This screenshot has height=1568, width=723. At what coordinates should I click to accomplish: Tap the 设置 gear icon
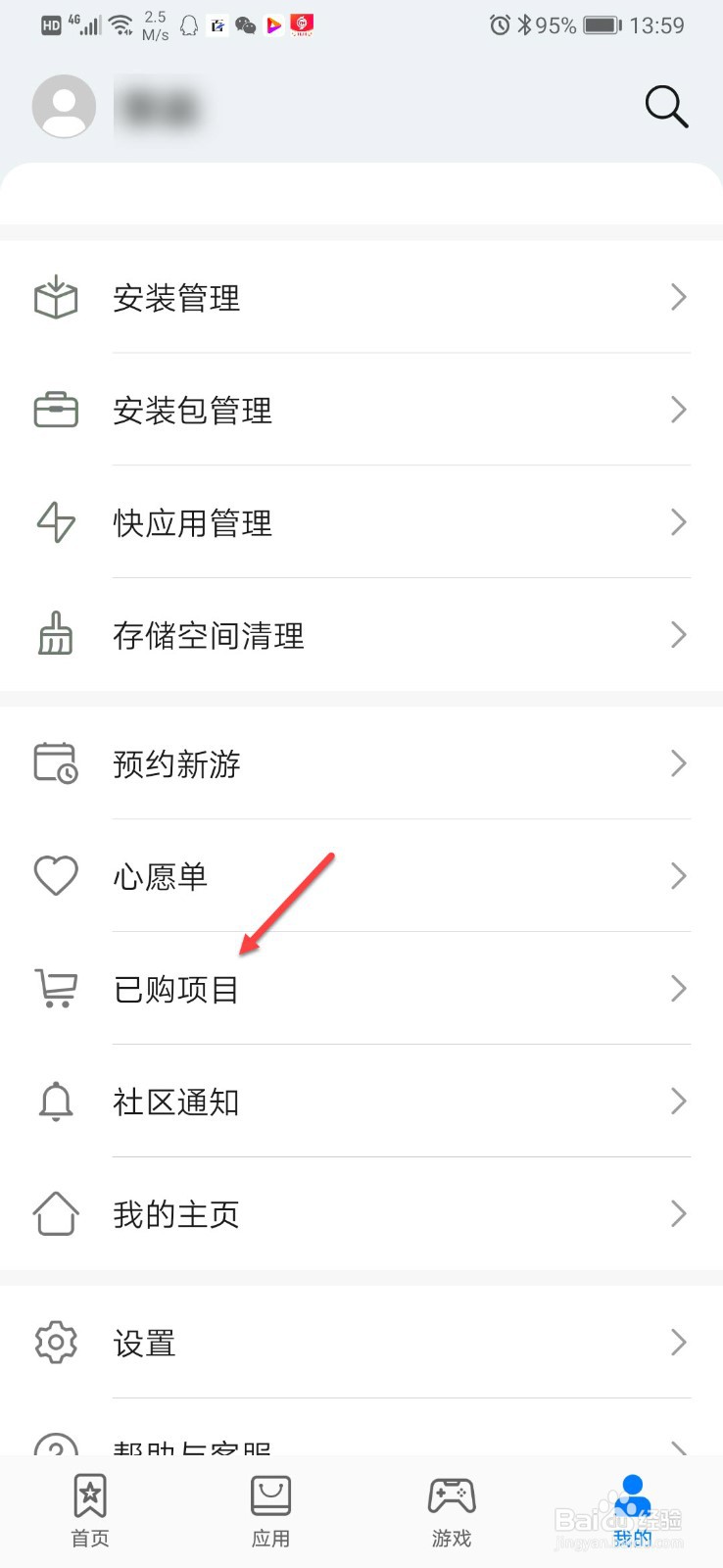point(56,1343)
